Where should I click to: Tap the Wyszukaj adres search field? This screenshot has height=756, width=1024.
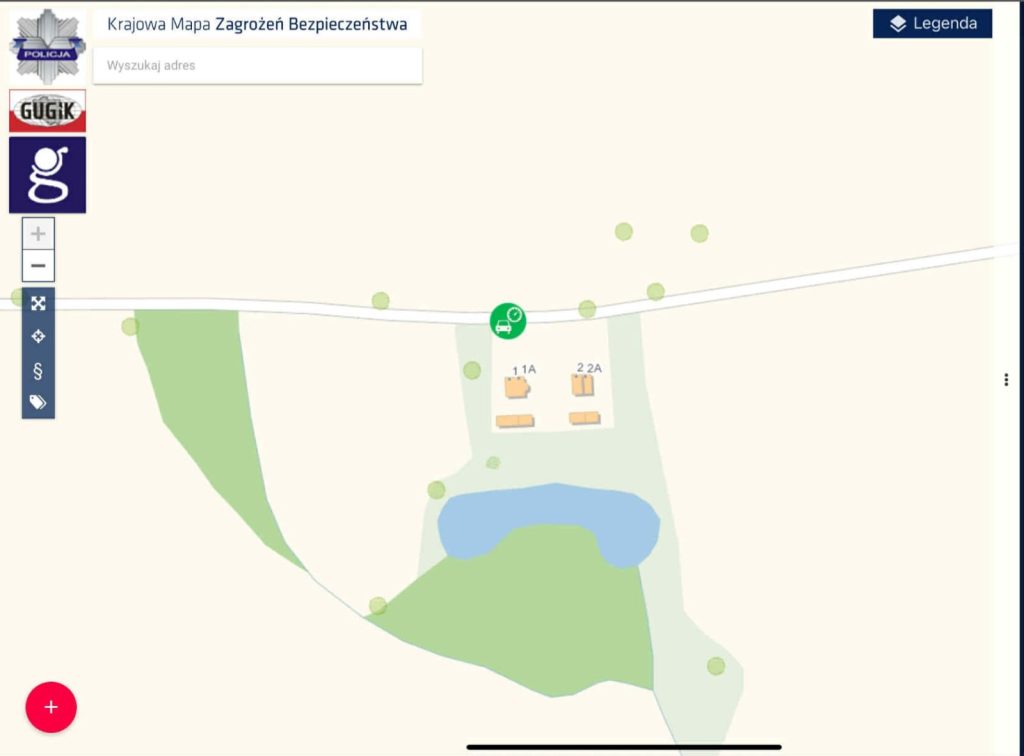click(257, 66)
